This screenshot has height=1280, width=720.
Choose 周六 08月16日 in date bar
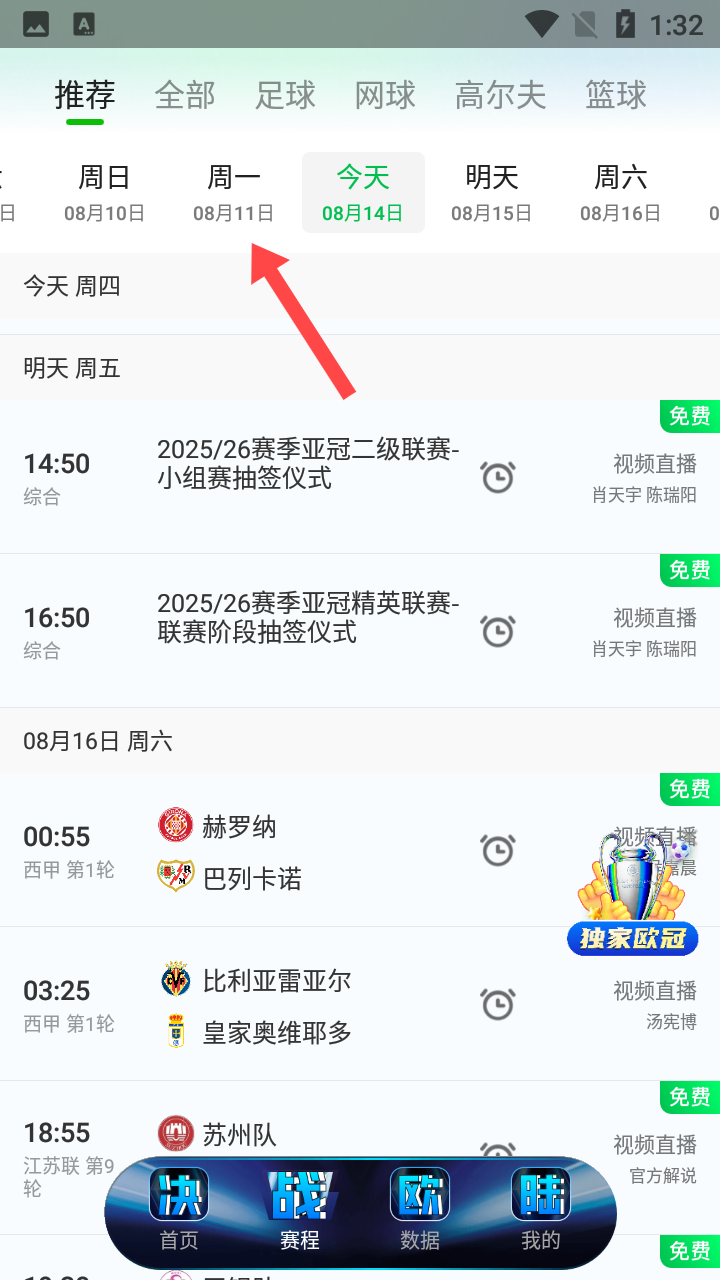coord(620,193)
